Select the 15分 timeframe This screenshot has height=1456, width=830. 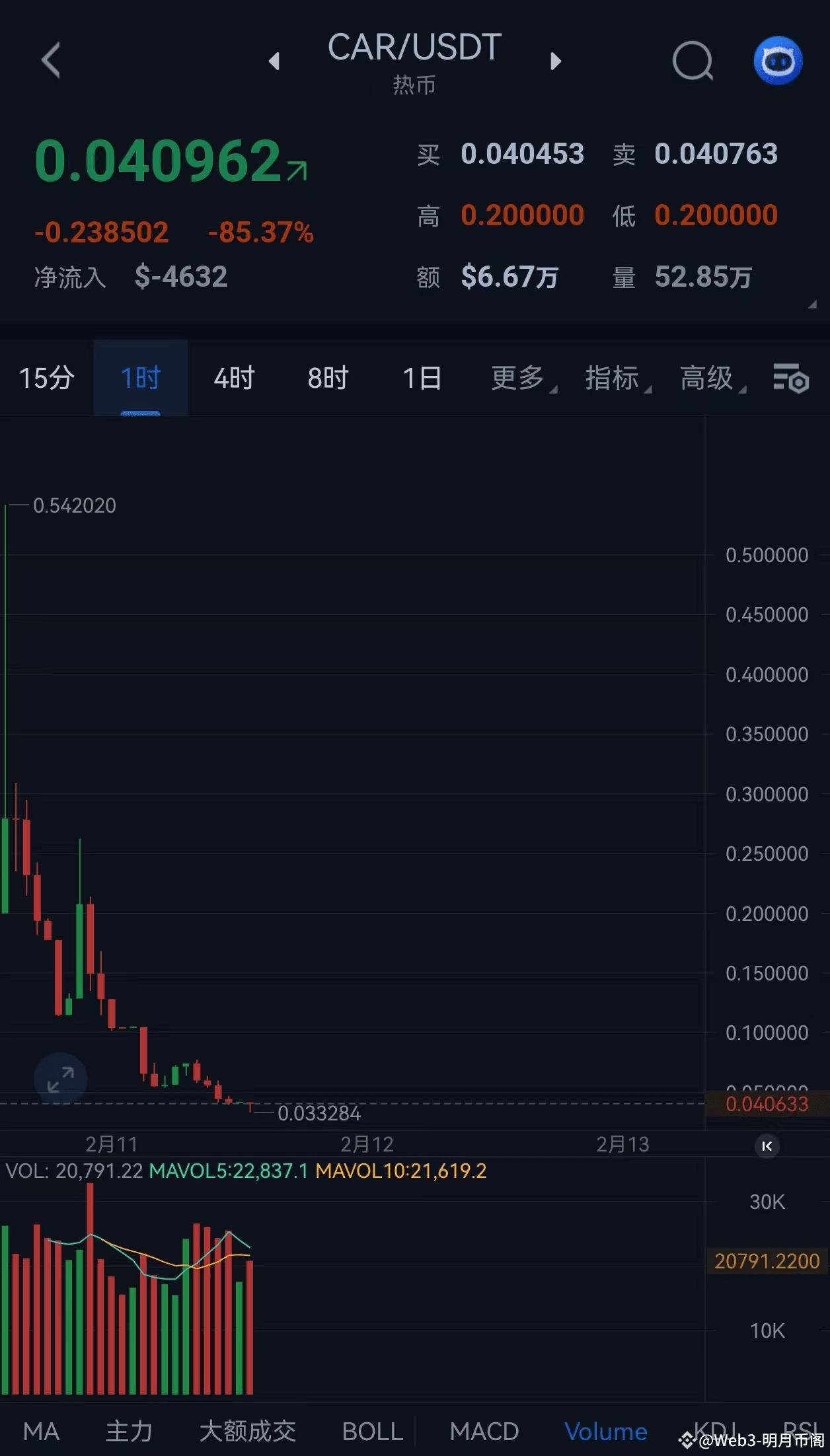[46, 379]
